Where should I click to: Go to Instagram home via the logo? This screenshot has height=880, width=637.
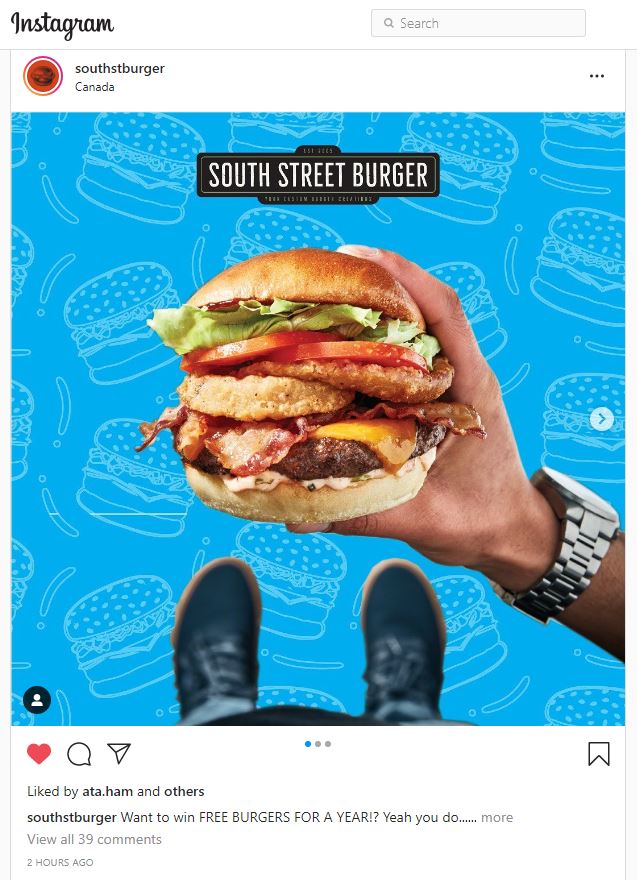point(62,25)
